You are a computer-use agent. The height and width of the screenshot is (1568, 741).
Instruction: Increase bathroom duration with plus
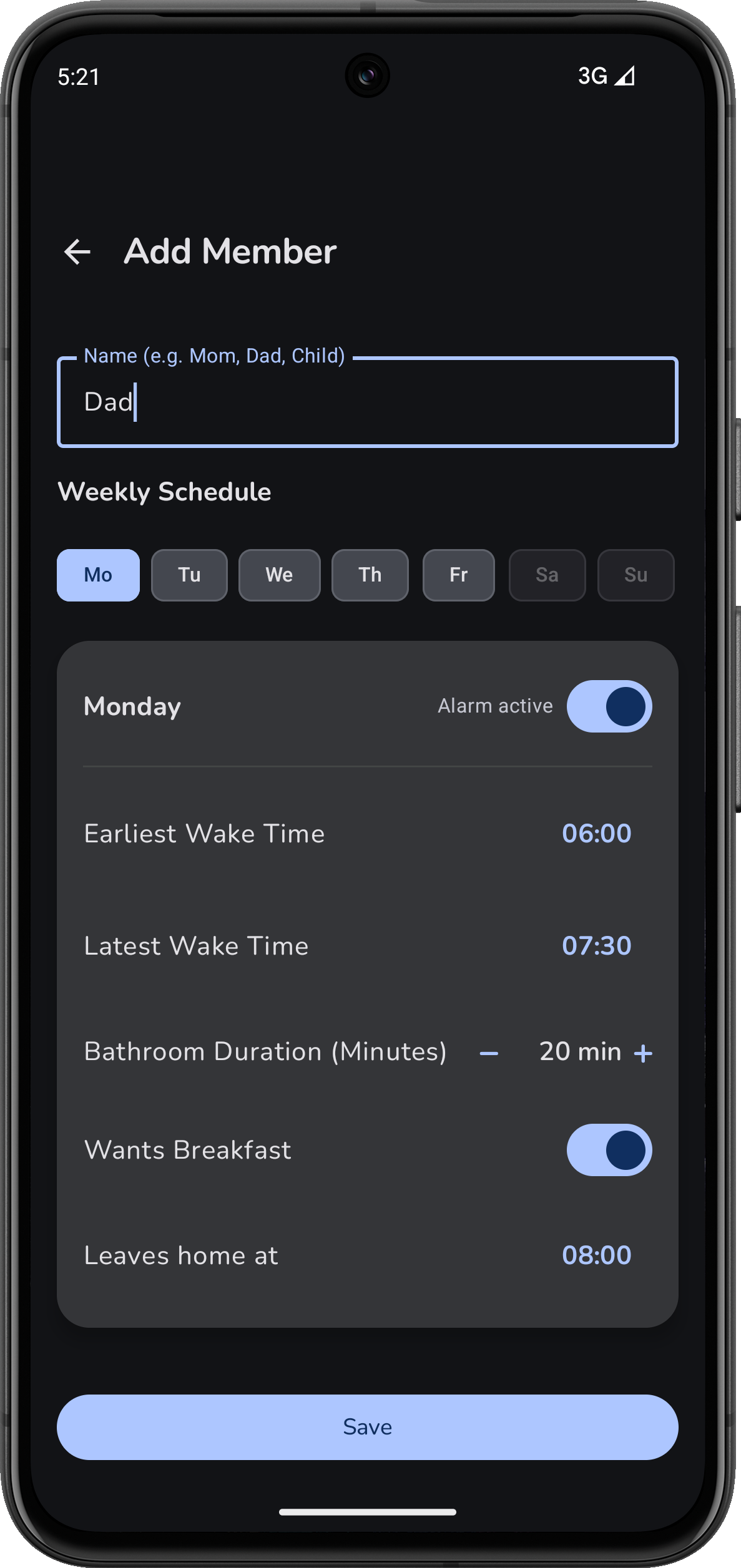pos(642,1053)
